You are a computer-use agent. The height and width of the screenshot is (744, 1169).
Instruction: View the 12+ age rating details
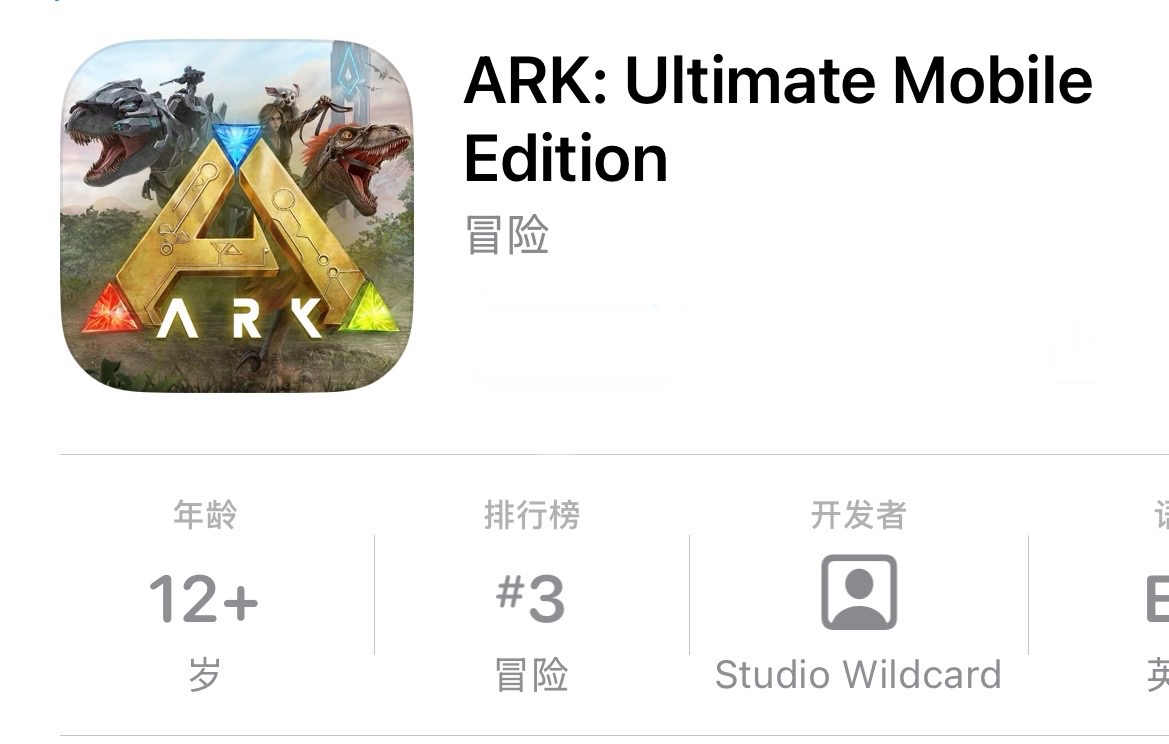coord(204,600)
